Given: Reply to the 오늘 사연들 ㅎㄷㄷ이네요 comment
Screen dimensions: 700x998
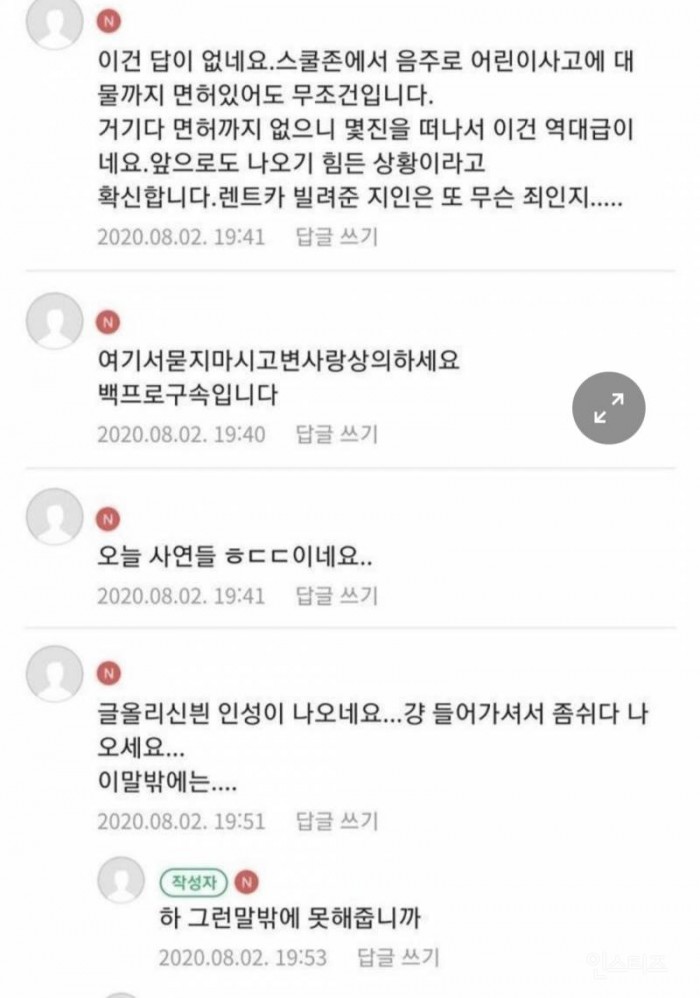Looking at the screenshot, I should 337,595.
